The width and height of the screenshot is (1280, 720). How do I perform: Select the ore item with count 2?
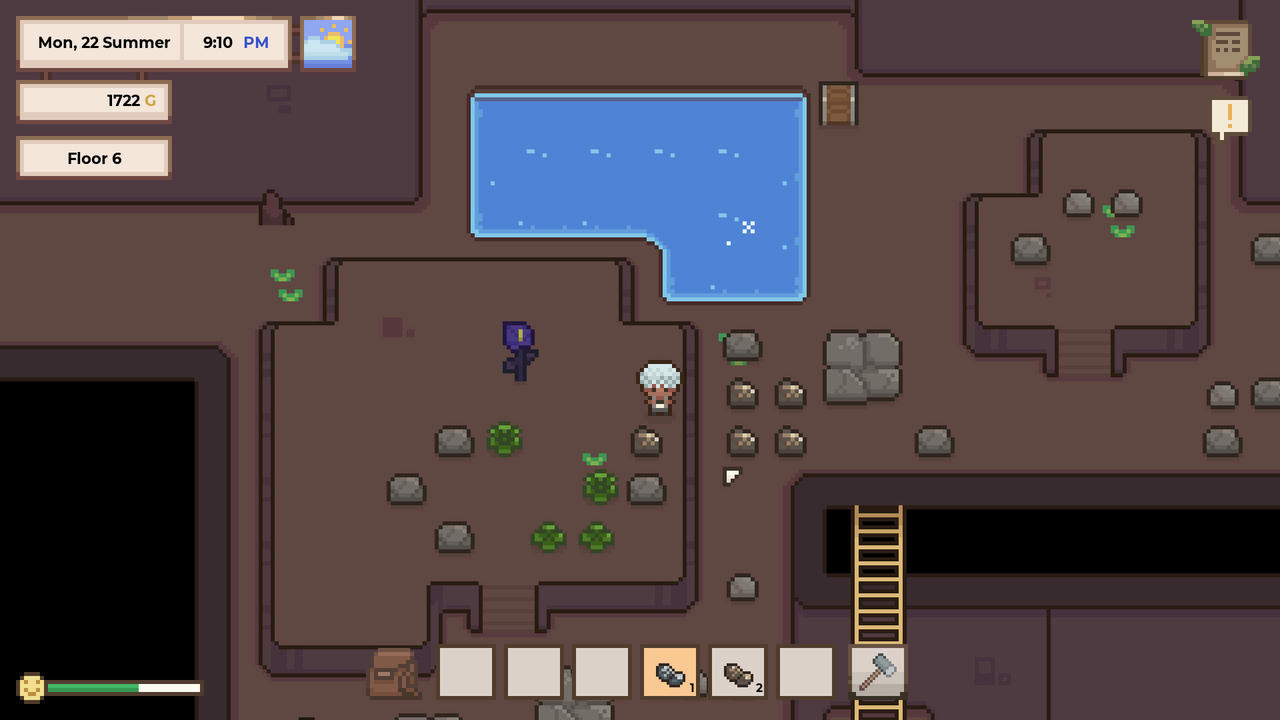coord(738,673)
